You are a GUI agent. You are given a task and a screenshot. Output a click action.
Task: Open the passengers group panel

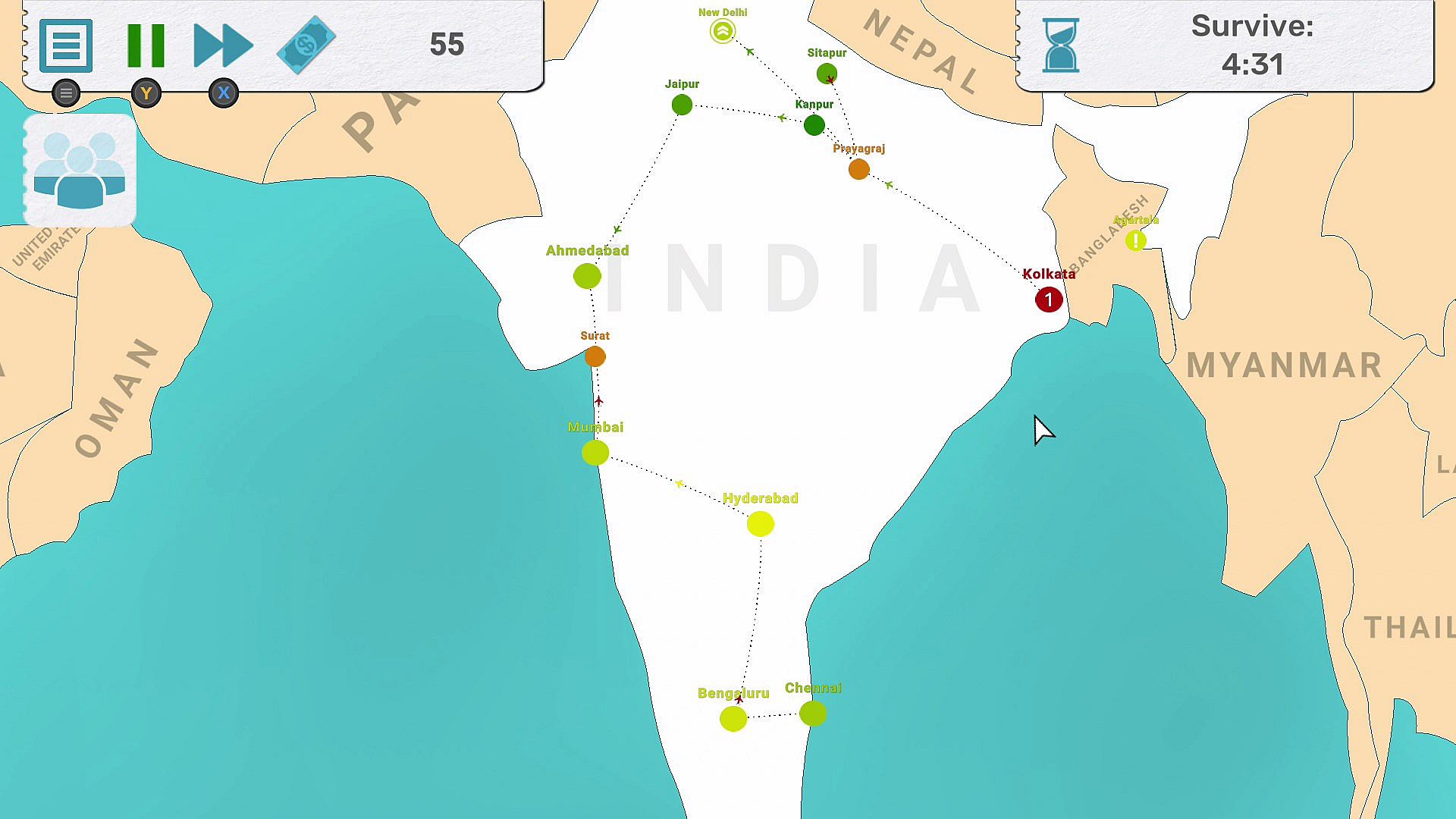[x=80, y=171]
